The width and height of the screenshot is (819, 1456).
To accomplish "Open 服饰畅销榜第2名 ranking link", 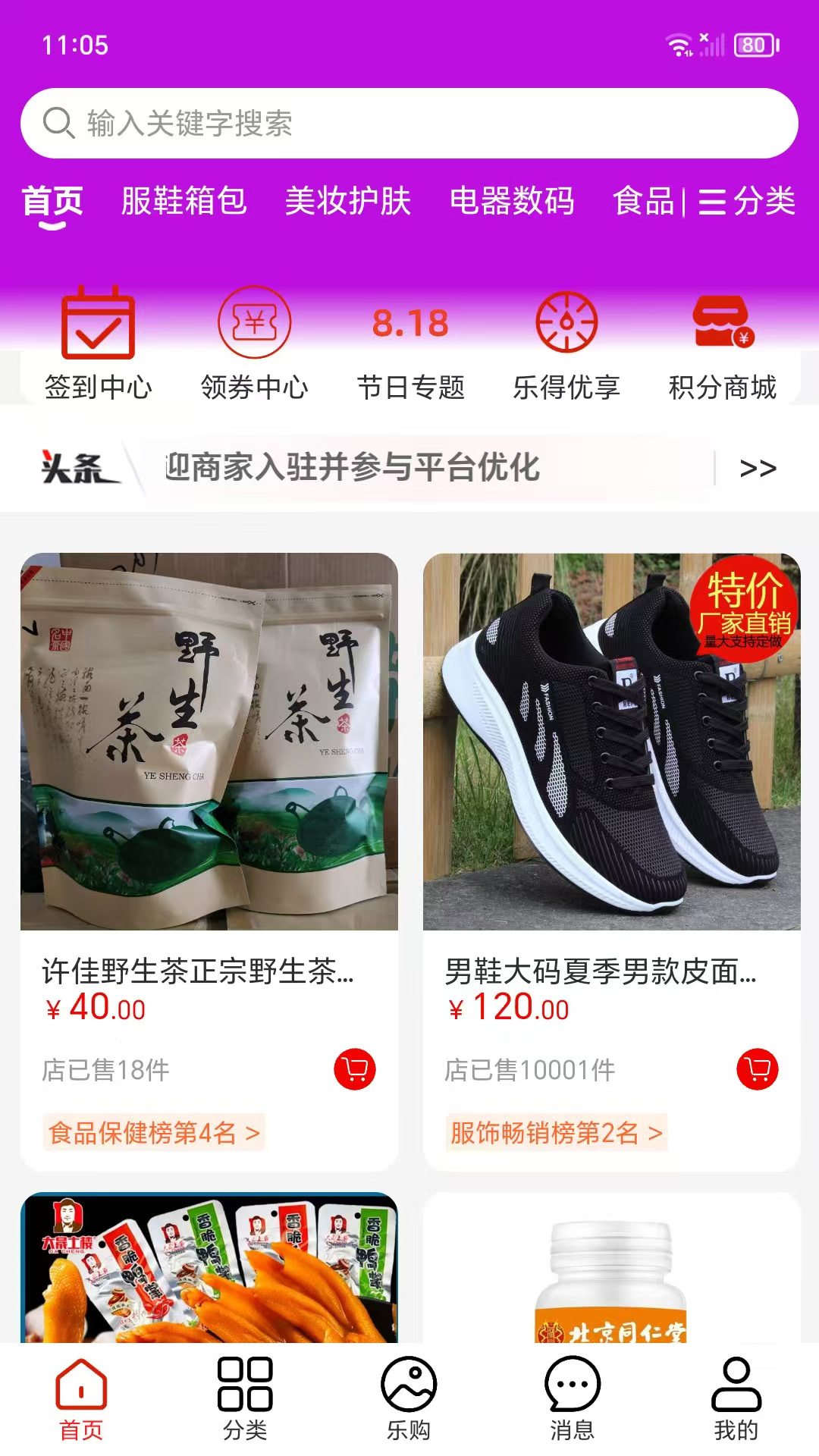I will pos(557,1133).
